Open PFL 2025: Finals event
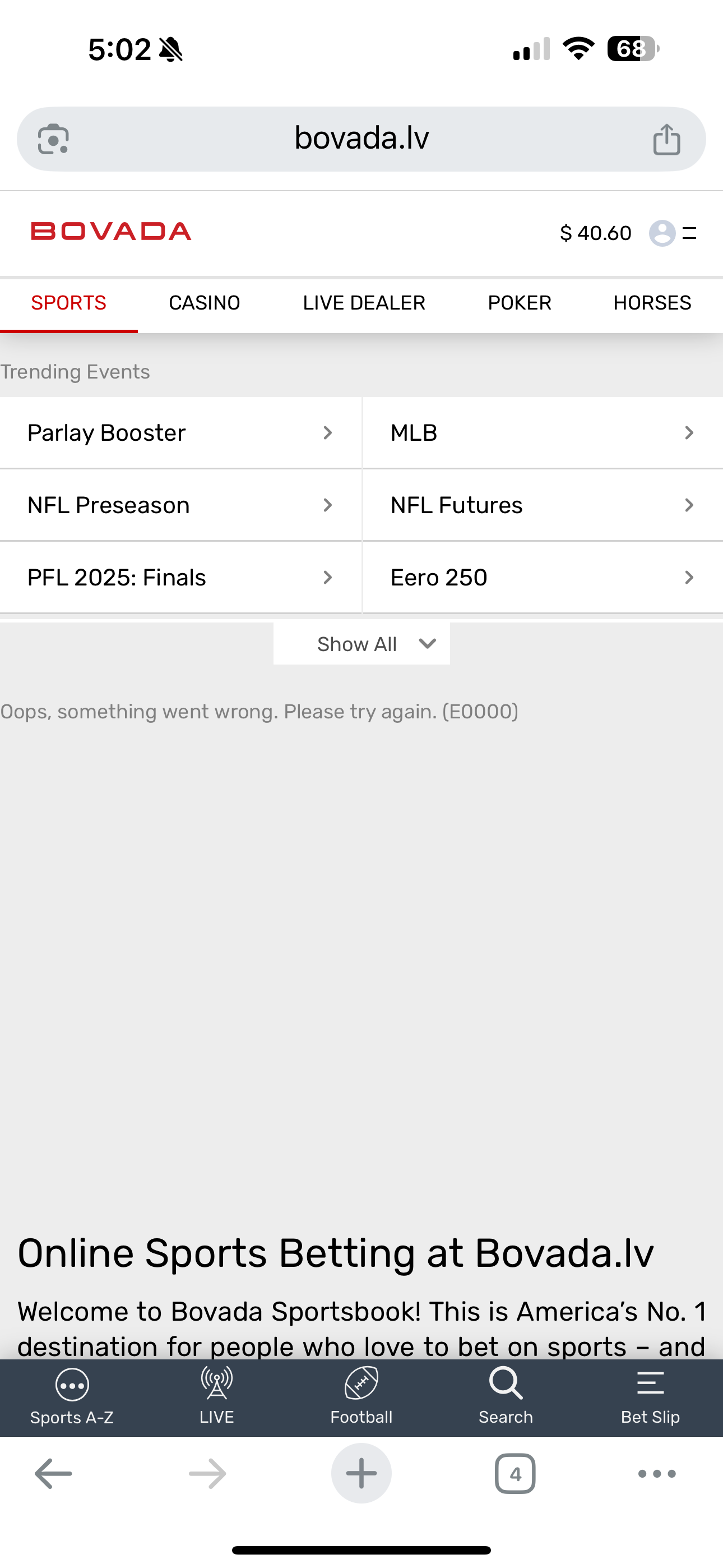The height and width of the screenshot is (1568, 723). (x=180, y=577)
